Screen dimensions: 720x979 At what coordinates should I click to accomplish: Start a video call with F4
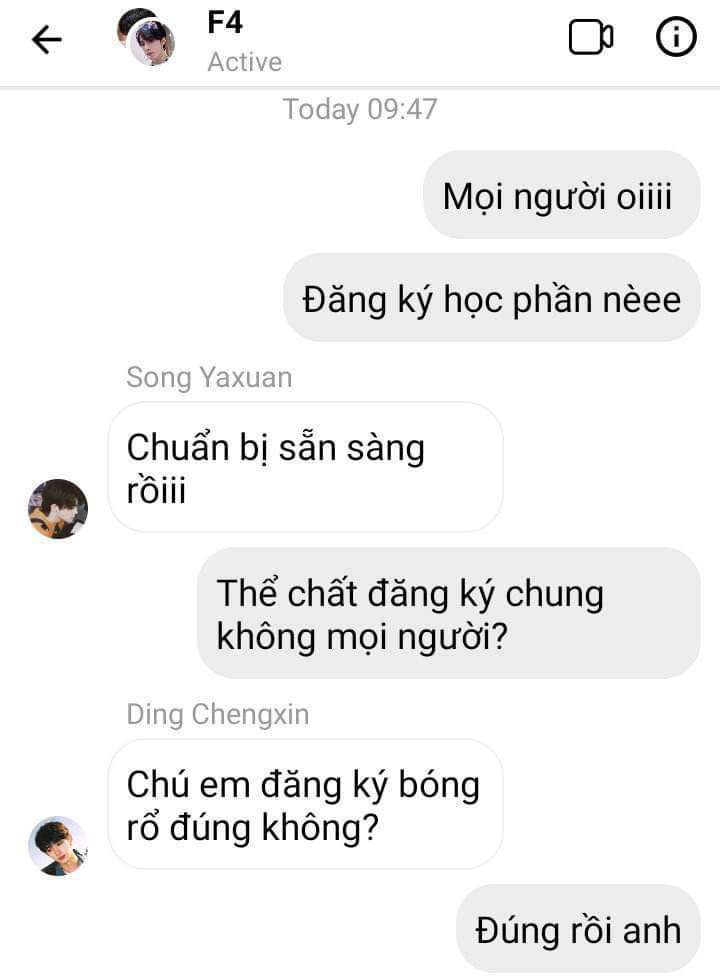click(590, 38)
